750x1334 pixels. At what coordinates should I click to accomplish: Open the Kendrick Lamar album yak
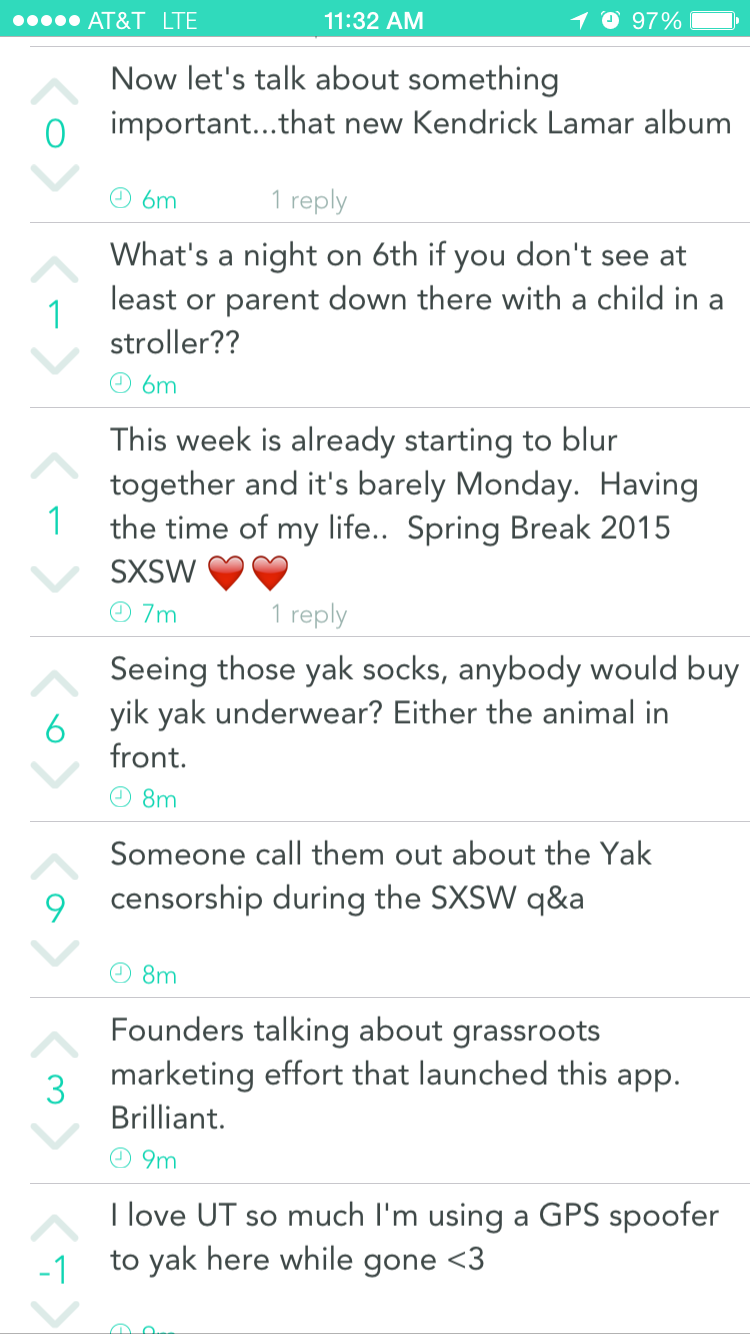[x=420, y=102]
